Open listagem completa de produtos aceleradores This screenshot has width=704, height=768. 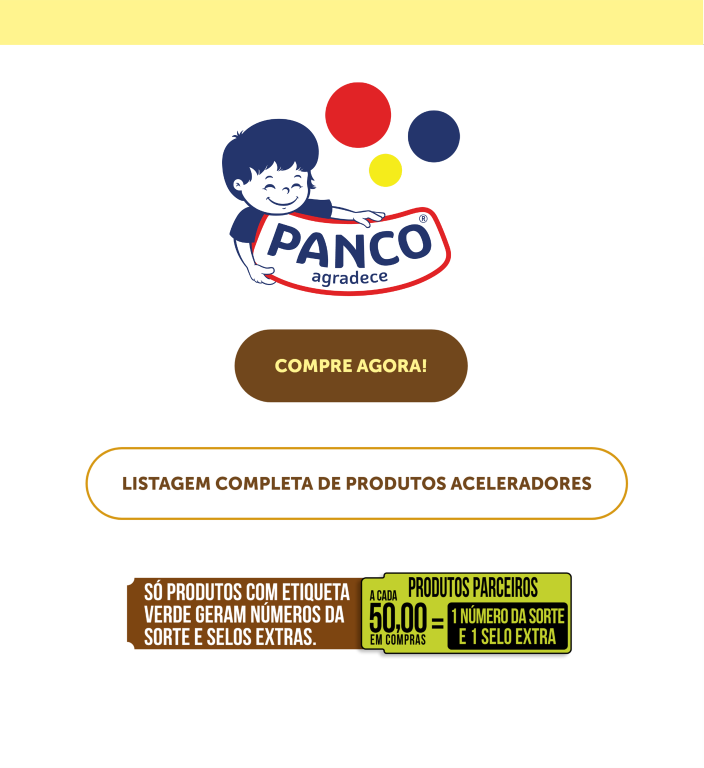[x=356, y=484]
